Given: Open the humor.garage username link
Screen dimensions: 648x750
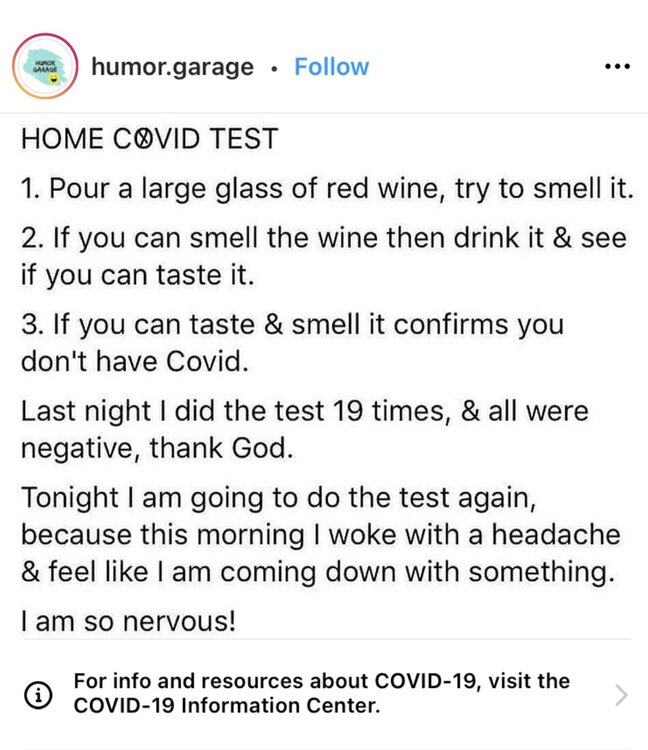Looking at the screenshot, I should click(x=172, y=67).
